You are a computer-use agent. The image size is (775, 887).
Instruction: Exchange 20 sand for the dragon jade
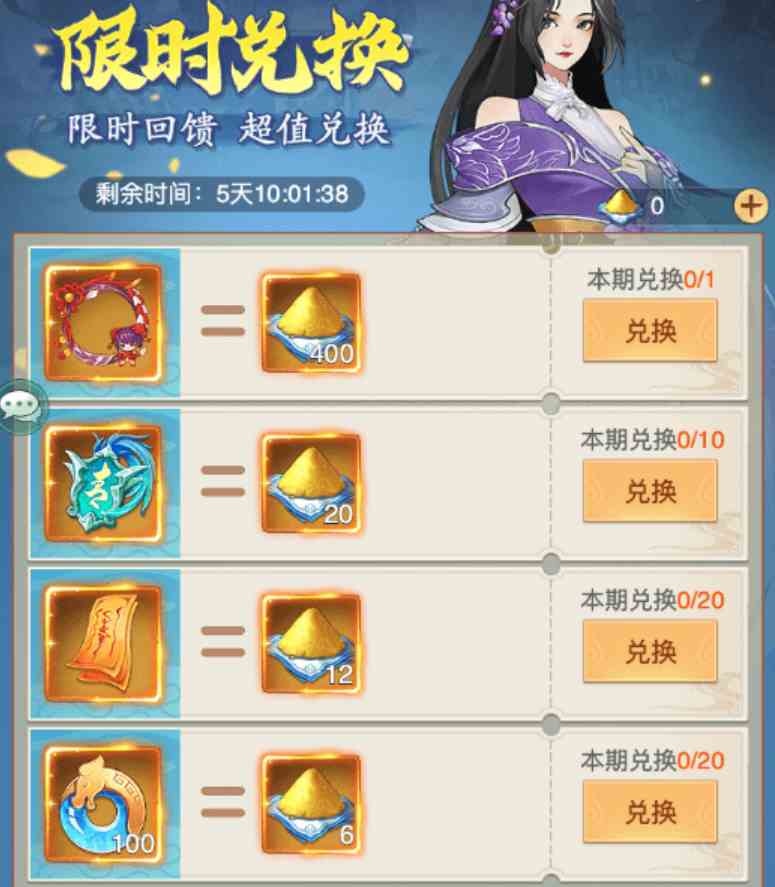649,491
